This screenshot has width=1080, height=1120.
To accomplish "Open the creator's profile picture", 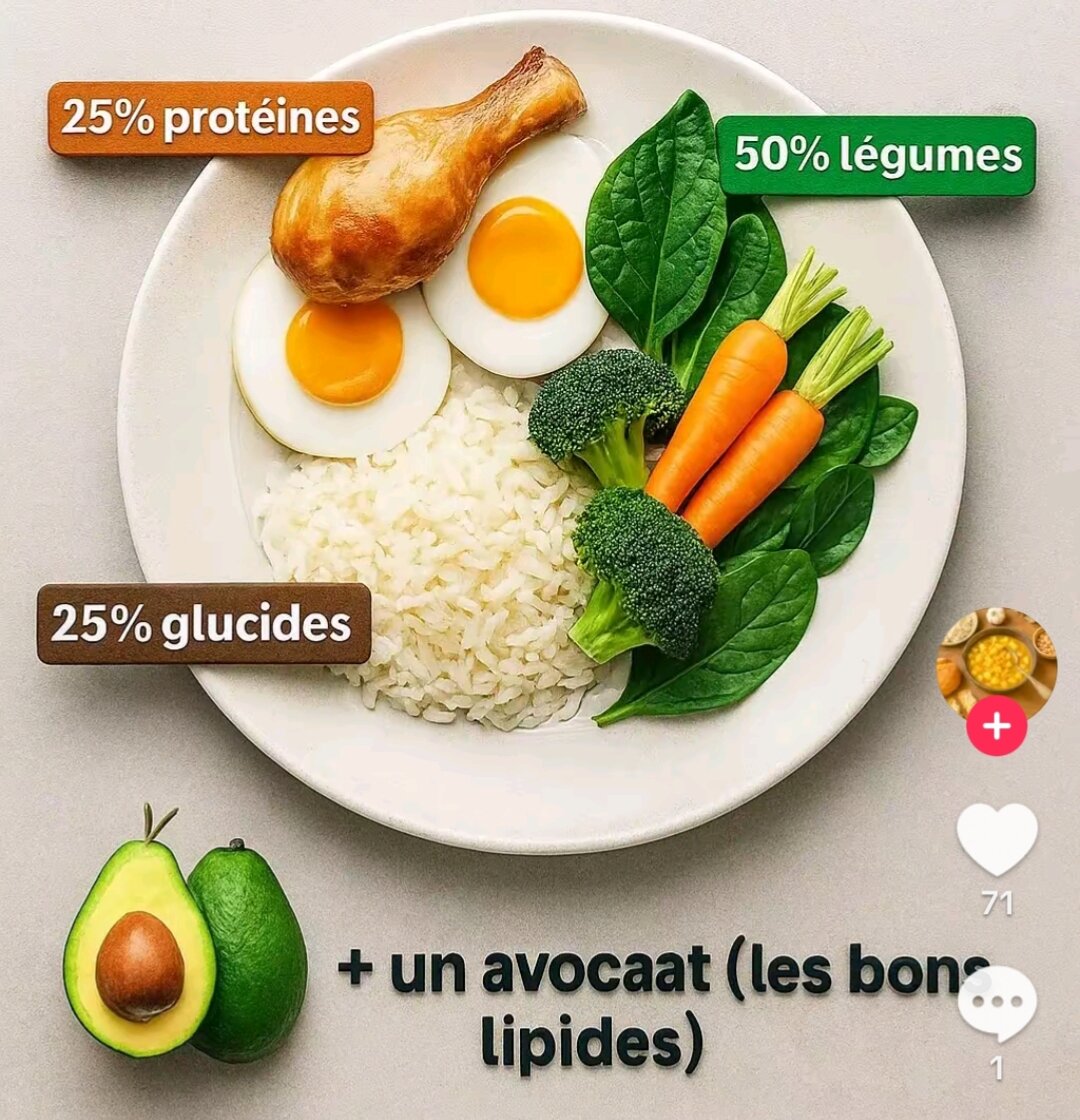I will pos(996,660).
